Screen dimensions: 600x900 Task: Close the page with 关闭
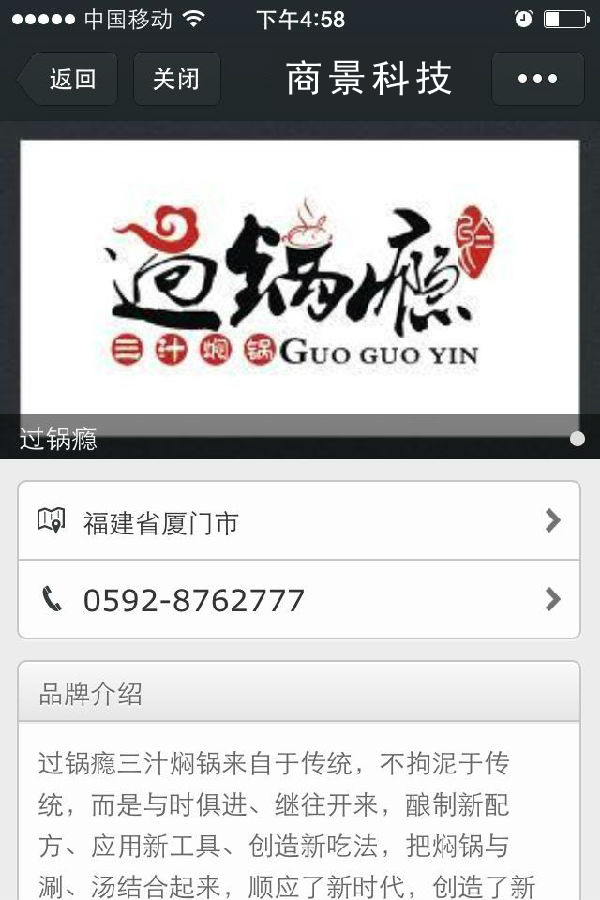pos(176,79)
